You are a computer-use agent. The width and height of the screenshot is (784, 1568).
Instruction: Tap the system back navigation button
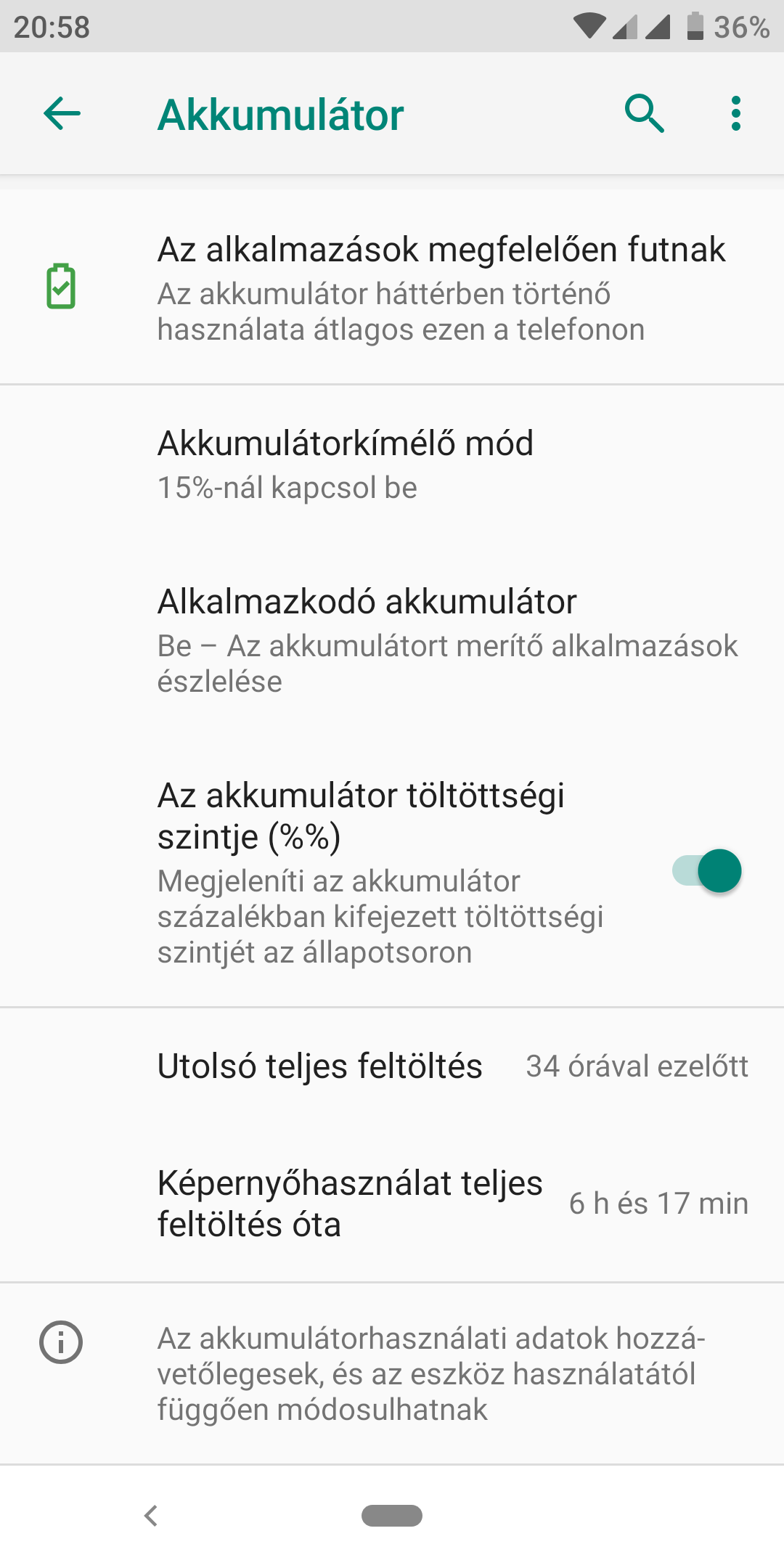click(151, 1516)
